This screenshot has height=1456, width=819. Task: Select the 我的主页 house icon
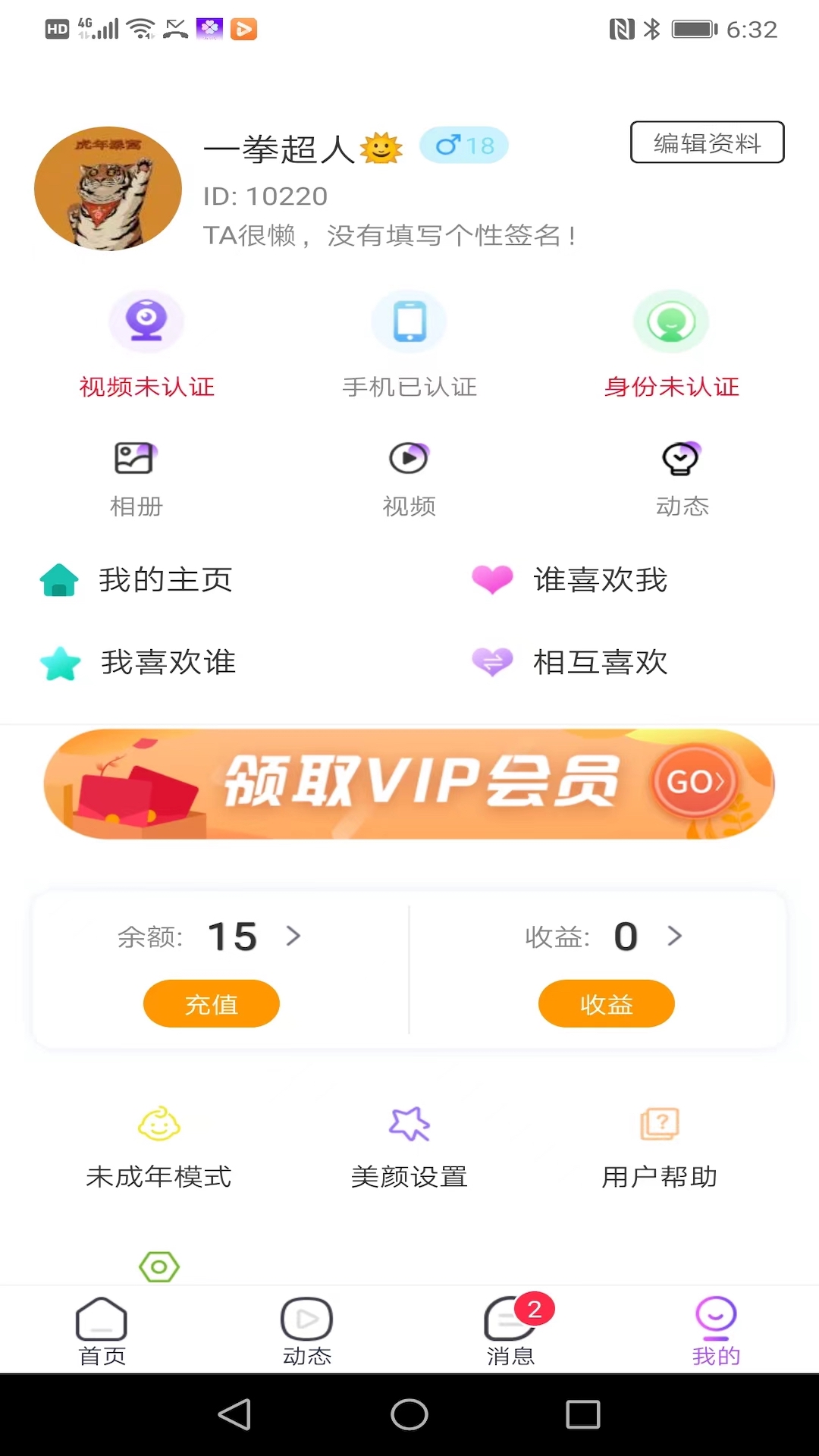point(59,580)
